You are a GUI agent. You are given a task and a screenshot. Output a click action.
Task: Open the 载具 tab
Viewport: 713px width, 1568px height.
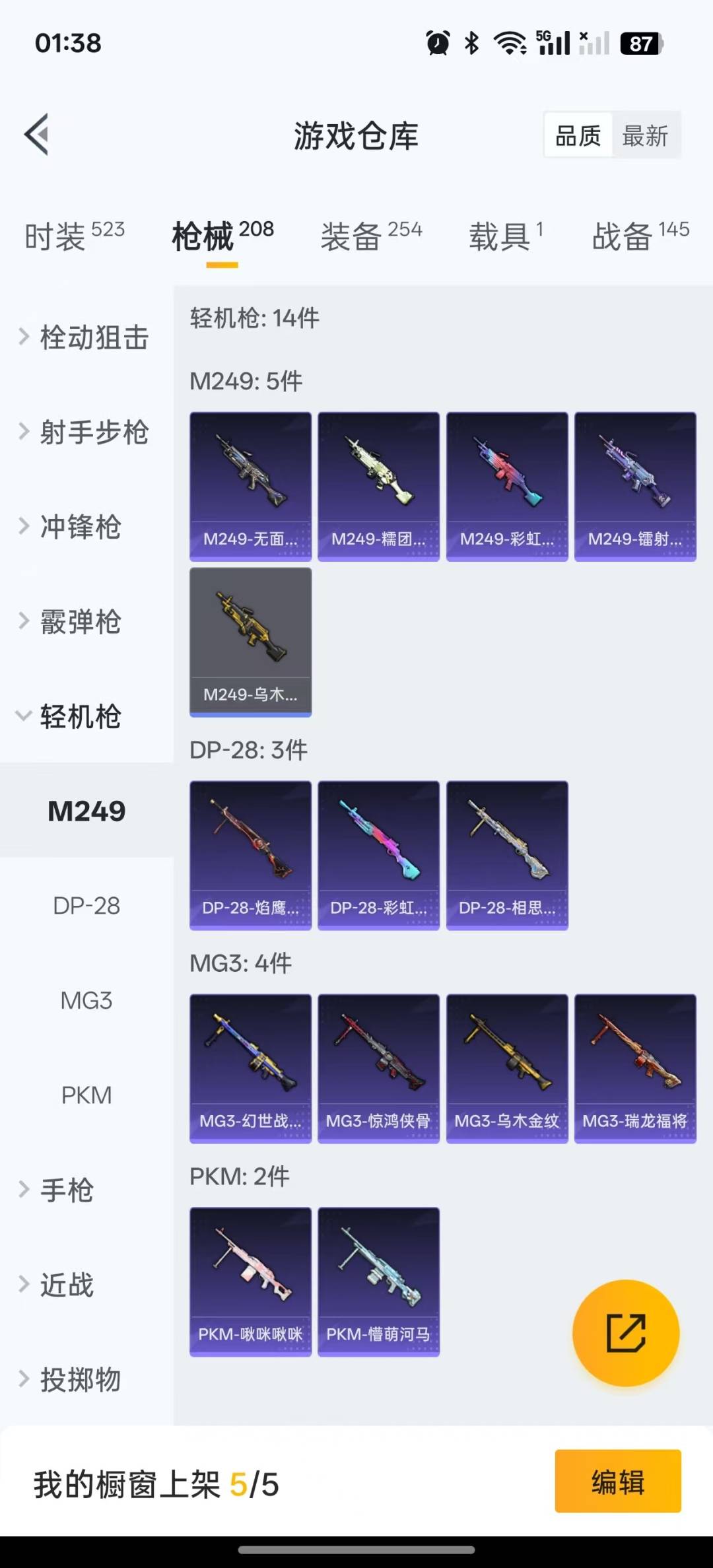click(506, 236)
